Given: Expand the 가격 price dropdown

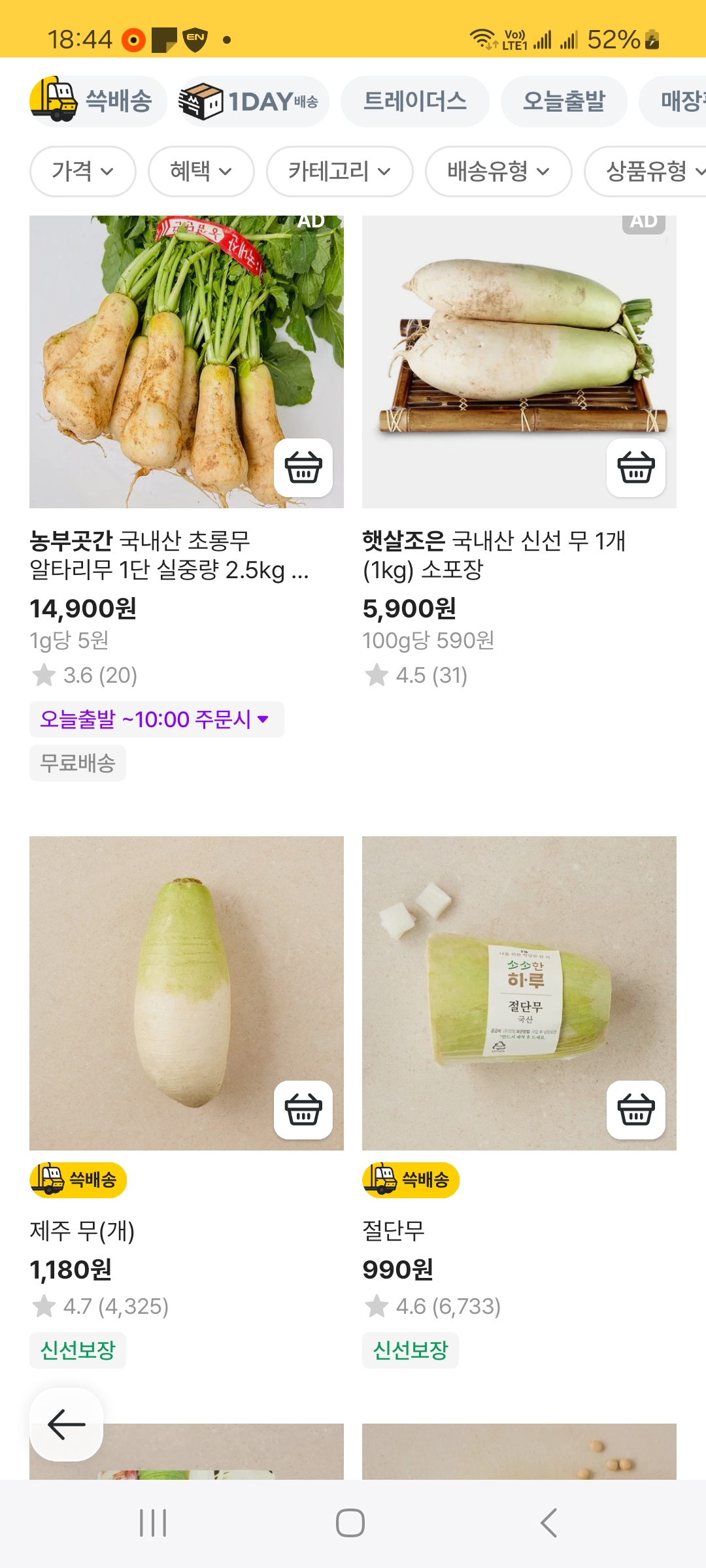Looking at the screenshot, I should [82, 171].
